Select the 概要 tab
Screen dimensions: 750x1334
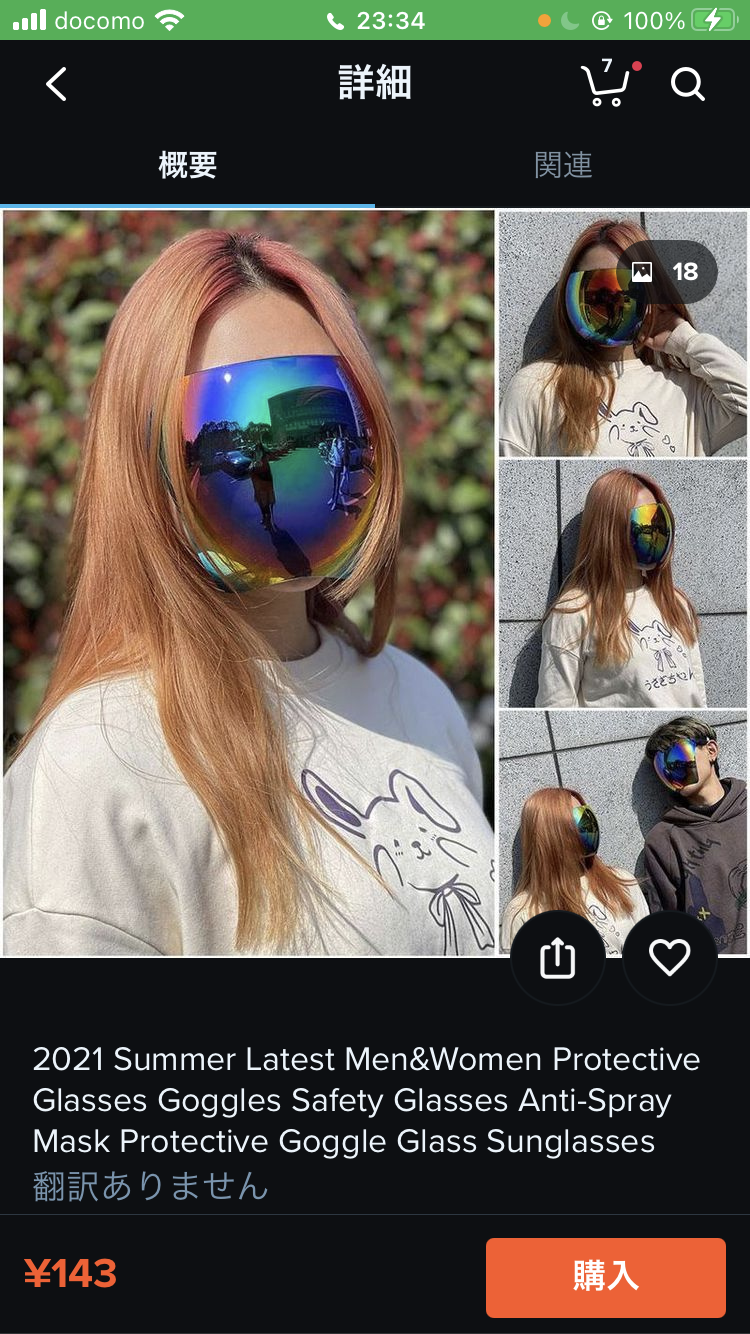[x=187, y=165]
